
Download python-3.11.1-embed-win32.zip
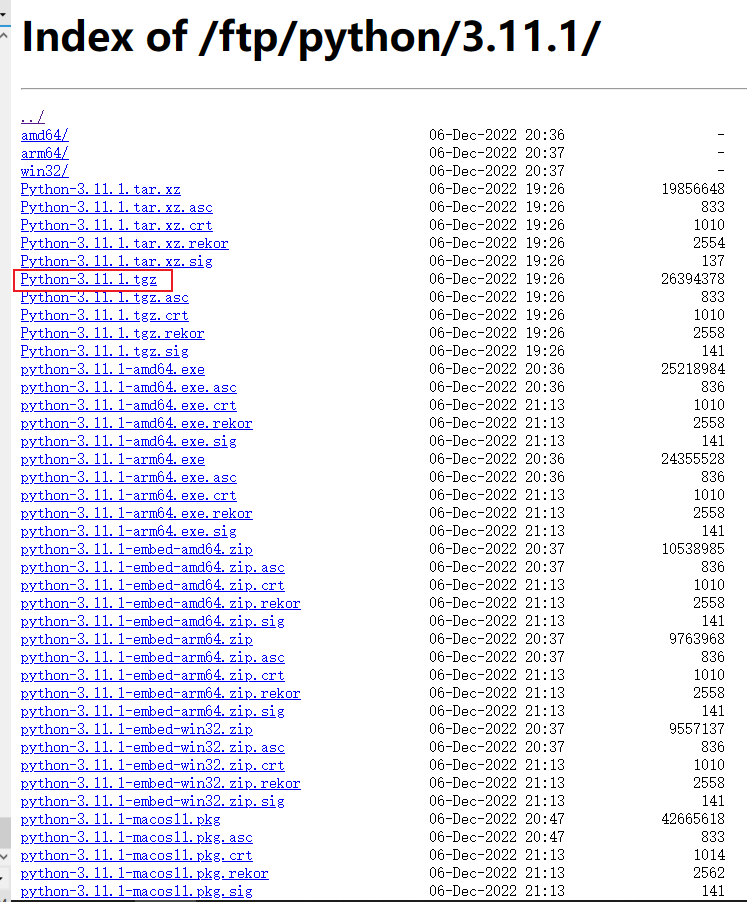136,729
